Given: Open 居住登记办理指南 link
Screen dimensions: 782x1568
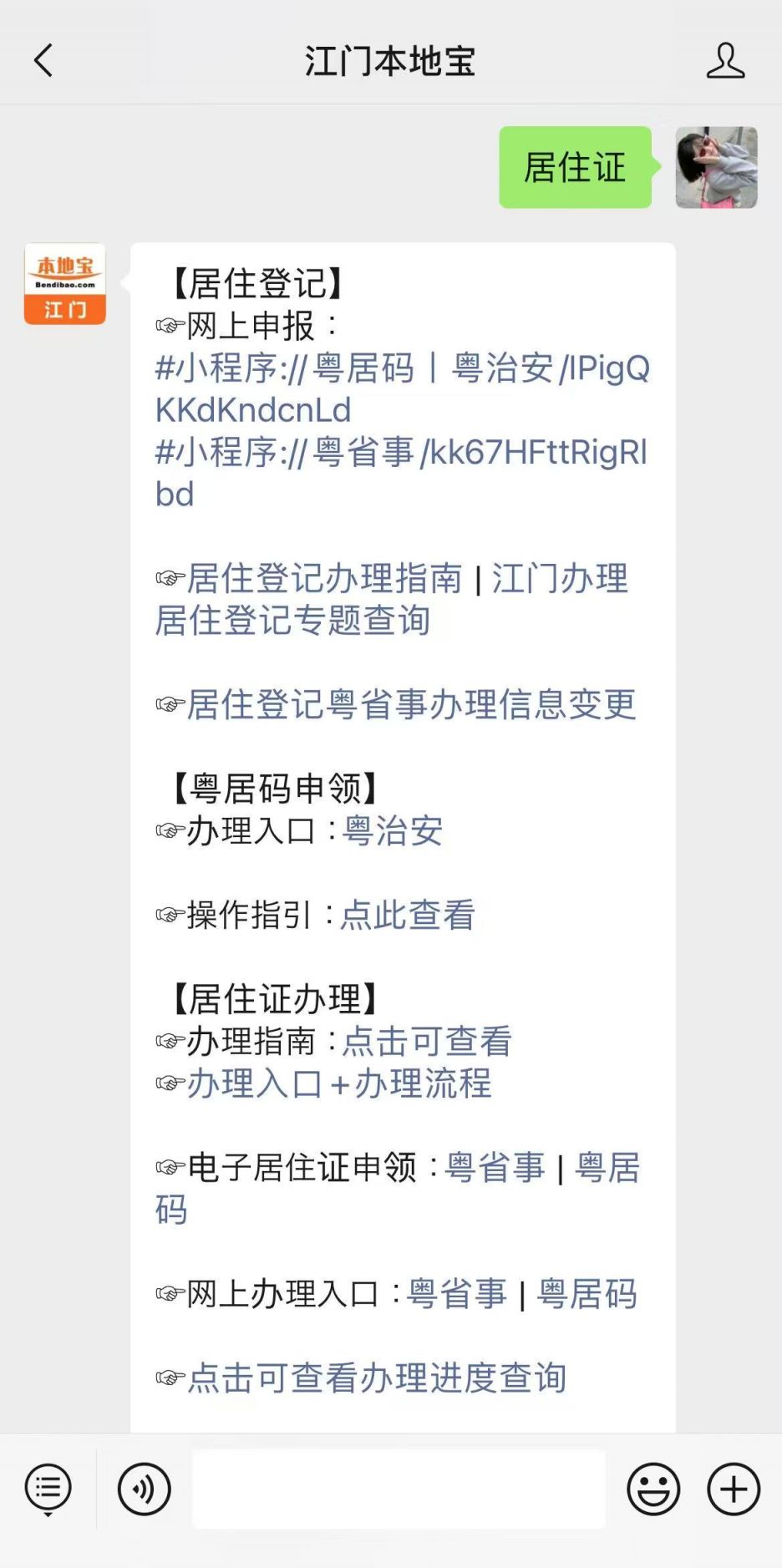Looking at the screenshot, I should click(324, 578).
